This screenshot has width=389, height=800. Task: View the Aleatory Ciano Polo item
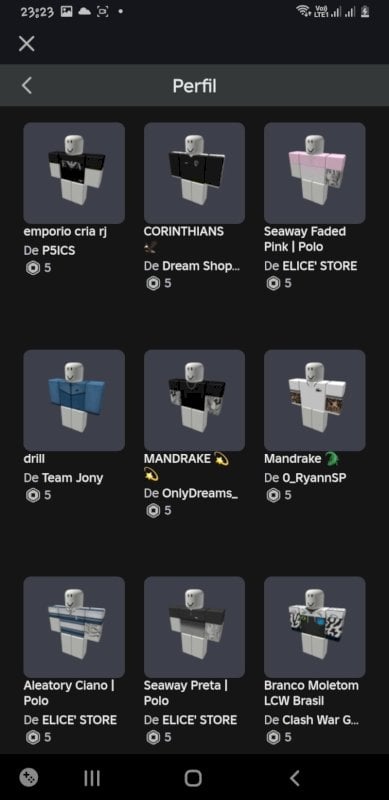pos(74,627)
